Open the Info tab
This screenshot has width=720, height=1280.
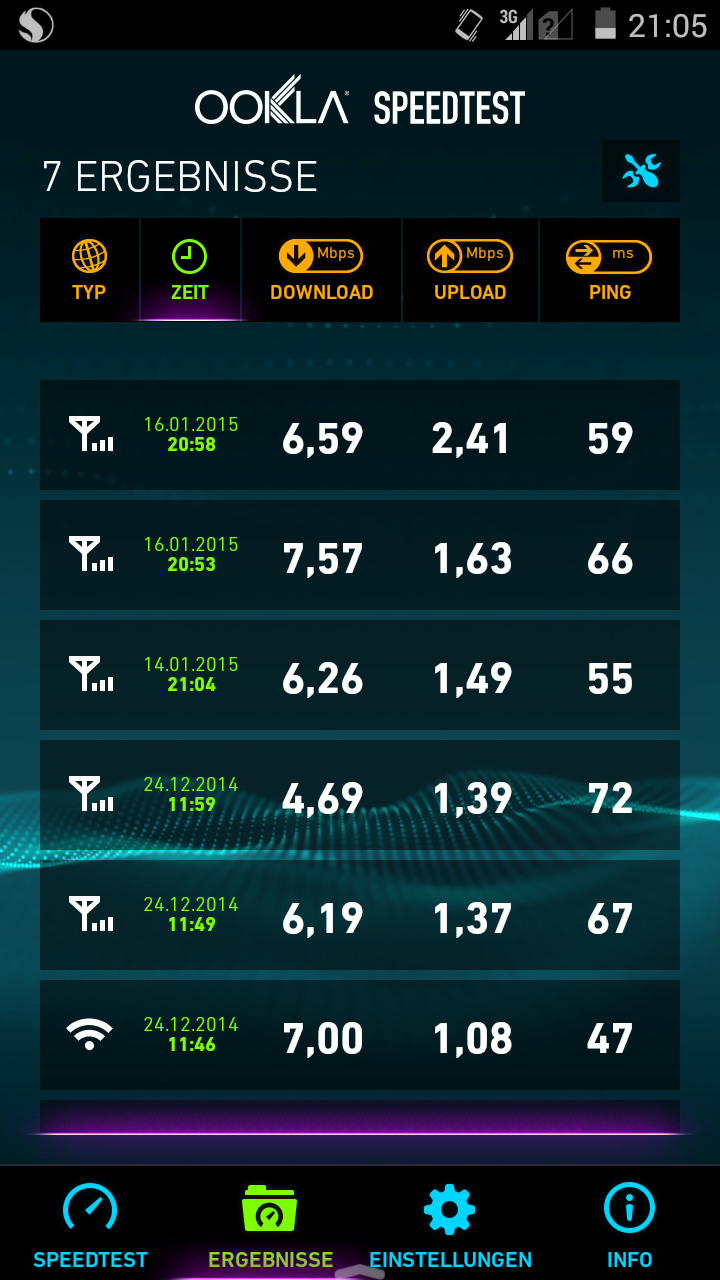(630, 1225)
